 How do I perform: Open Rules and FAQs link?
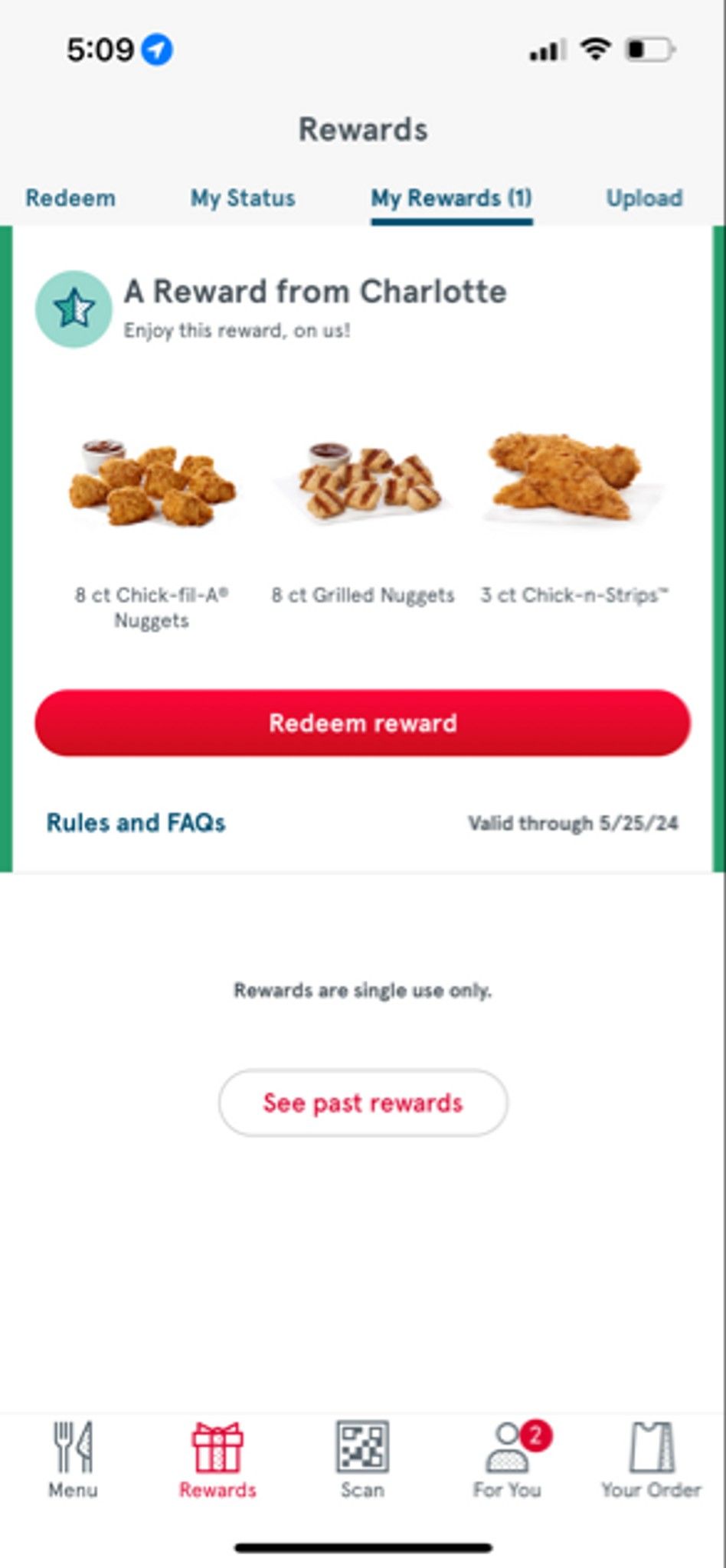click(x=136, y=823)
